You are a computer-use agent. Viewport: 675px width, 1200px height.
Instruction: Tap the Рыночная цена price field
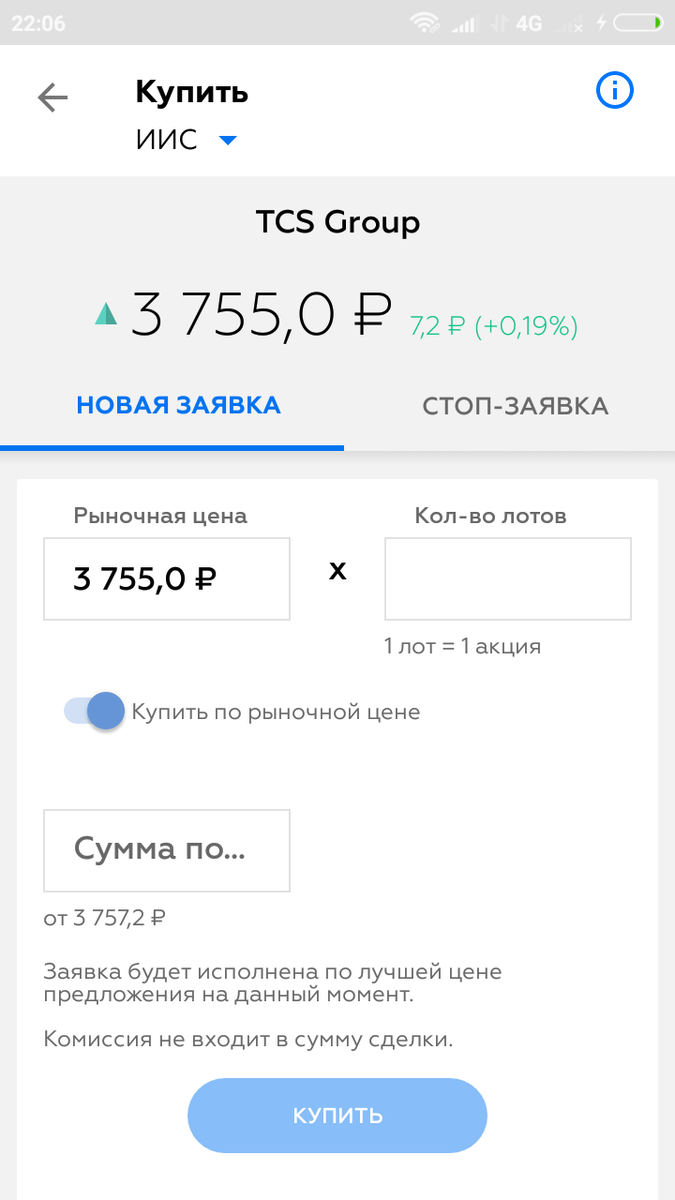point(167,579)
